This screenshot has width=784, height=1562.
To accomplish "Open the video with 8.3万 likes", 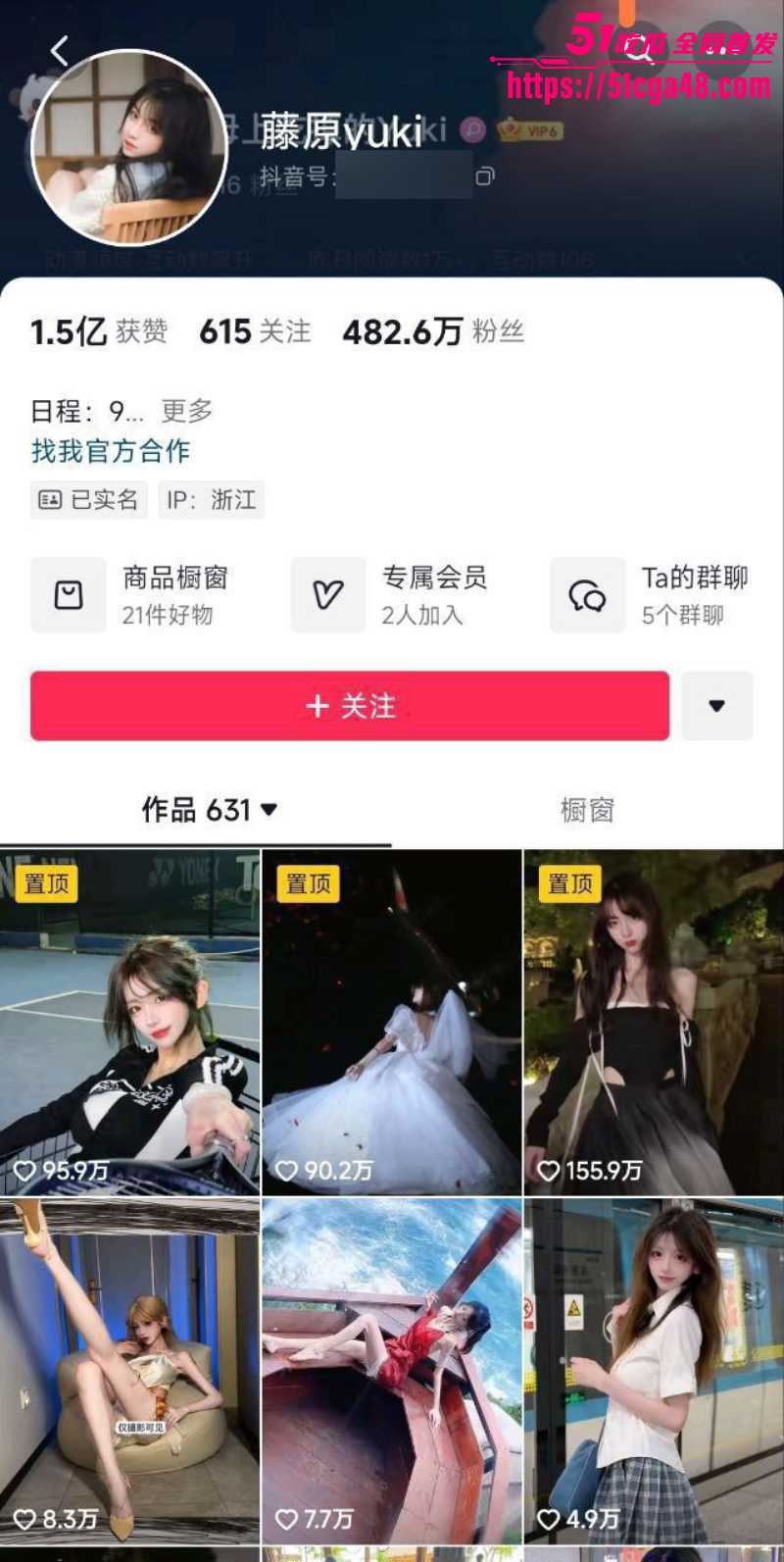I will [x=129, y=1371].
